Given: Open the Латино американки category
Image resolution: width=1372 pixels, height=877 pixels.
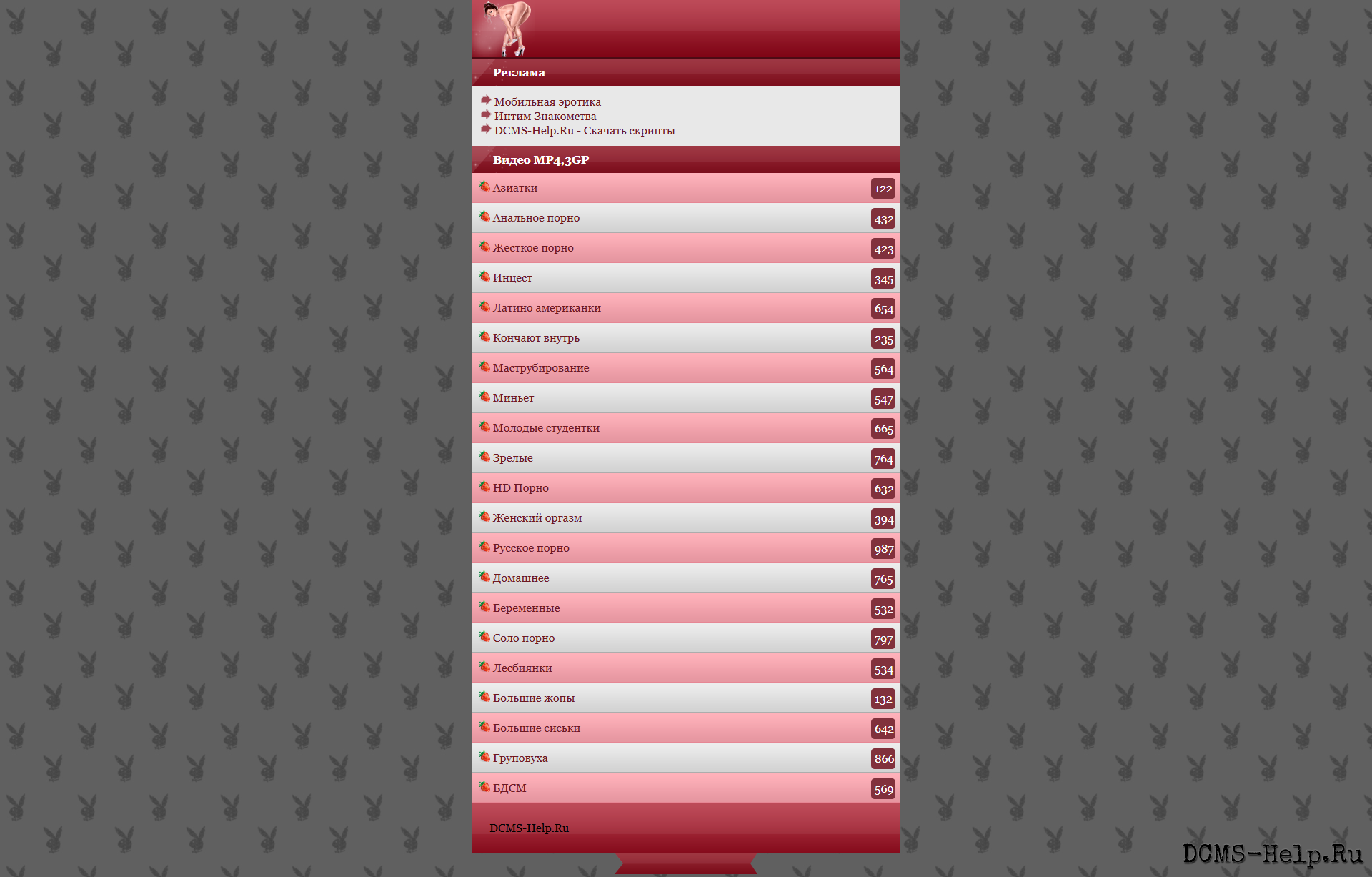Looking at the screenshot, I should click(546, 308).
